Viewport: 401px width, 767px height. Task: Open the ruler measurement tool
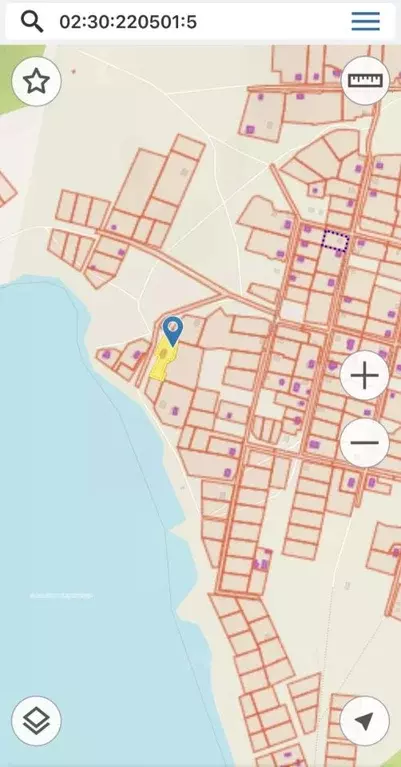[365, 80]
